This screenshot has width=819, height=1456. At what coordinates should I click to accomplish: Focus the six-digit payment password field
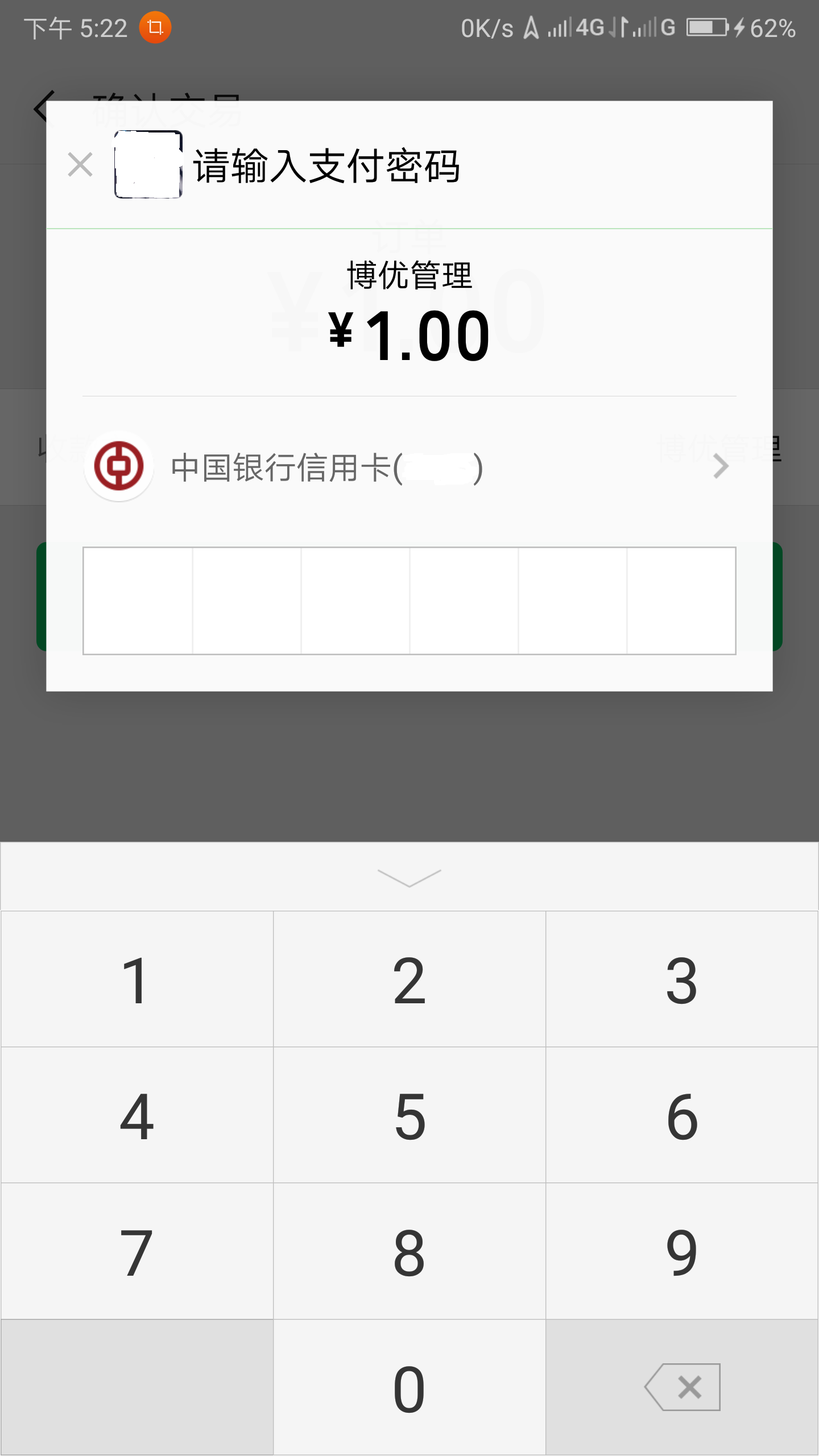click(x=409, y=601)
